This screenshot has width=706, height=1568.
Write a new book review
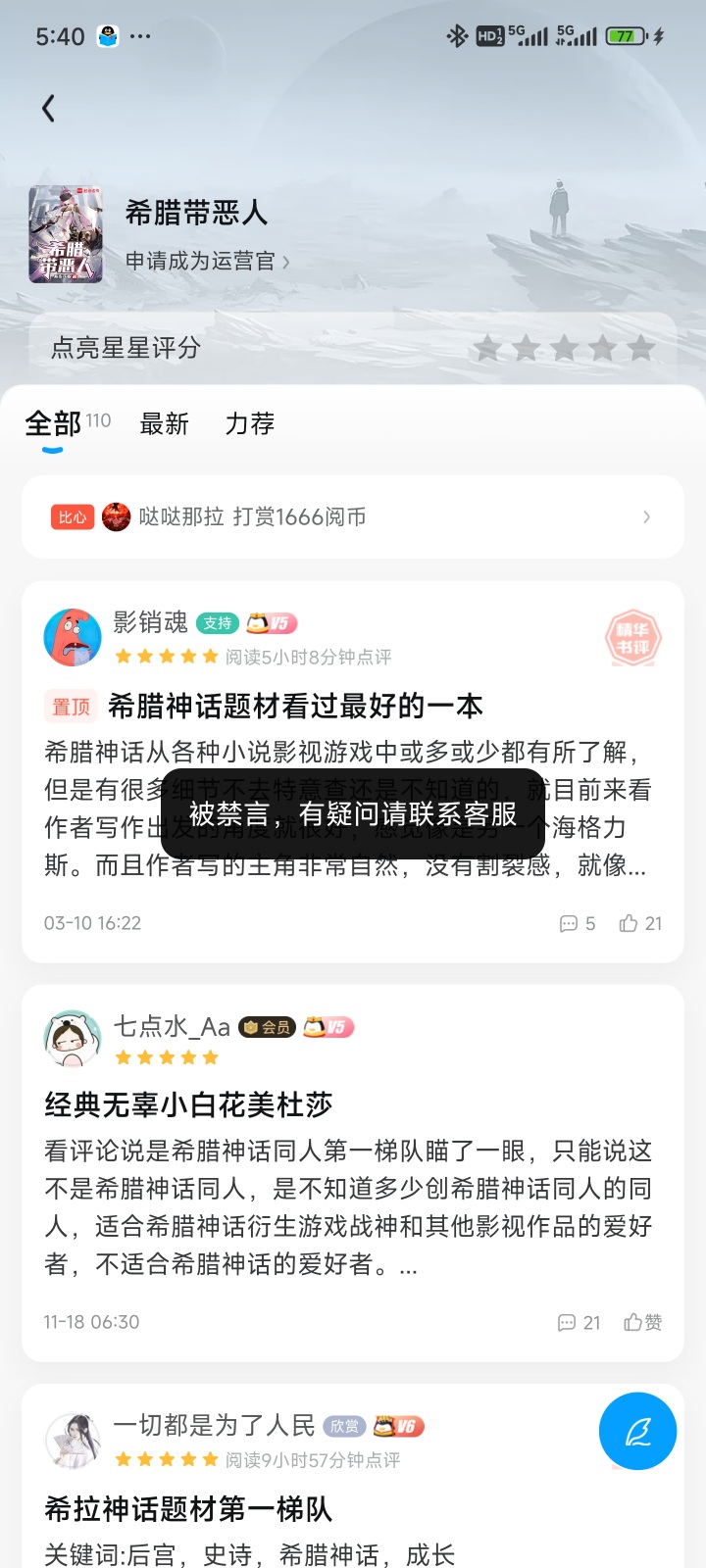(x=638, y=1431)
